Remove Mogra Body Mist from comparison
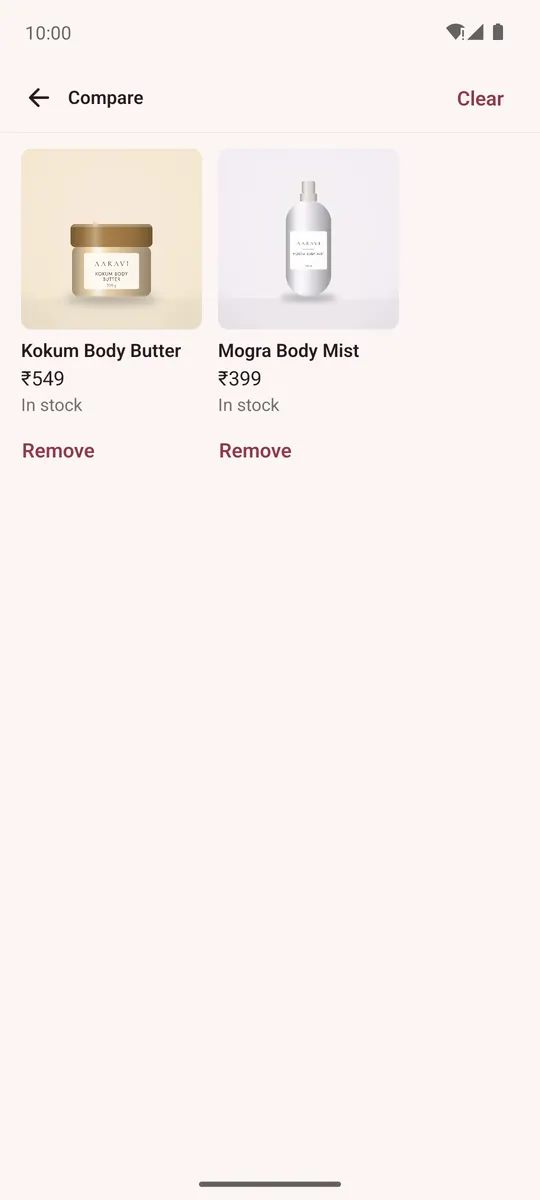 [255, 451]
